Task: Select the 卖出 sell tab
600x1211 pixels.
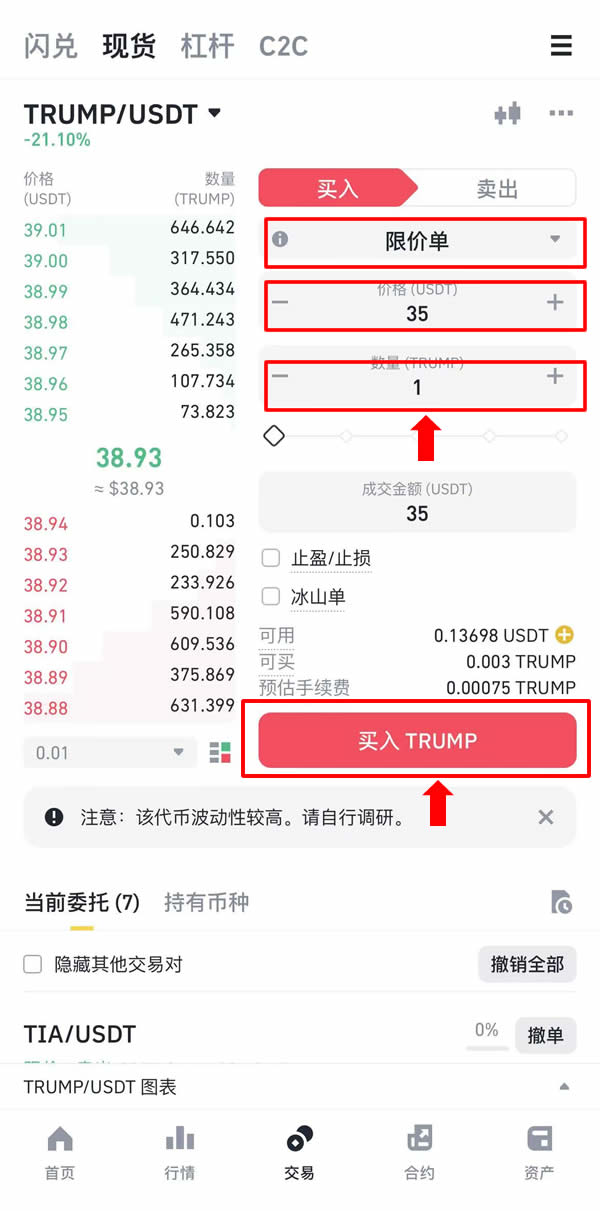Action: (x=497, y=188)
